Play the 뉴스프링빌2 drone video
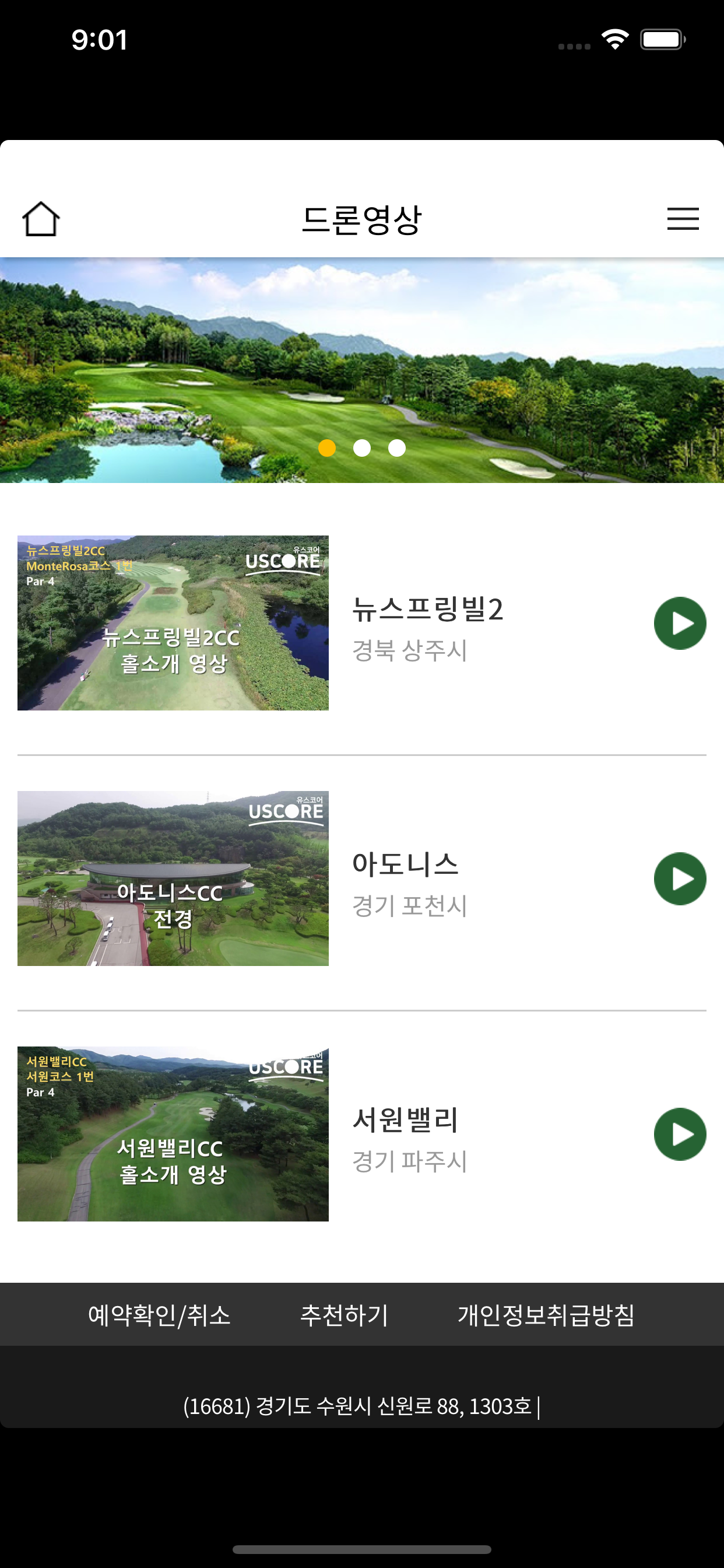 680,622
